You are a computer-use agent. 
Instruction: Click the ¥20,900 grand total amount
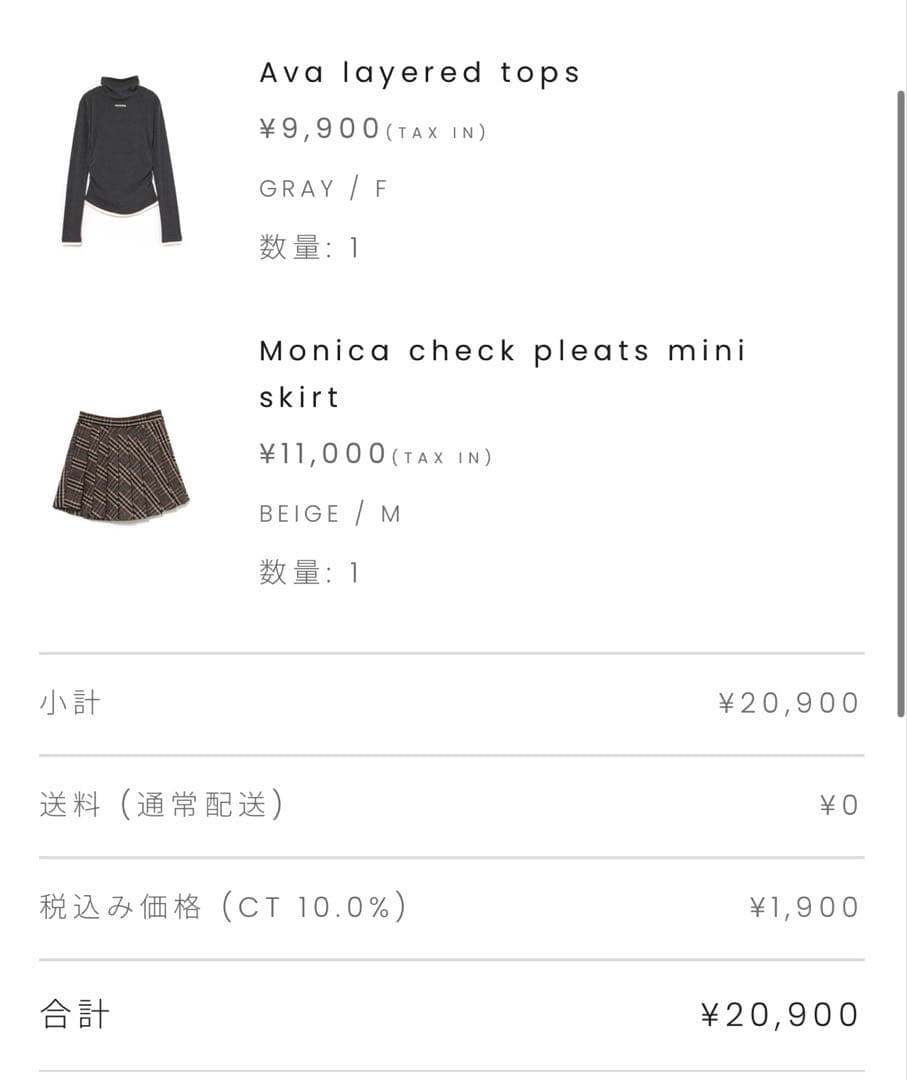point(781,1013)
